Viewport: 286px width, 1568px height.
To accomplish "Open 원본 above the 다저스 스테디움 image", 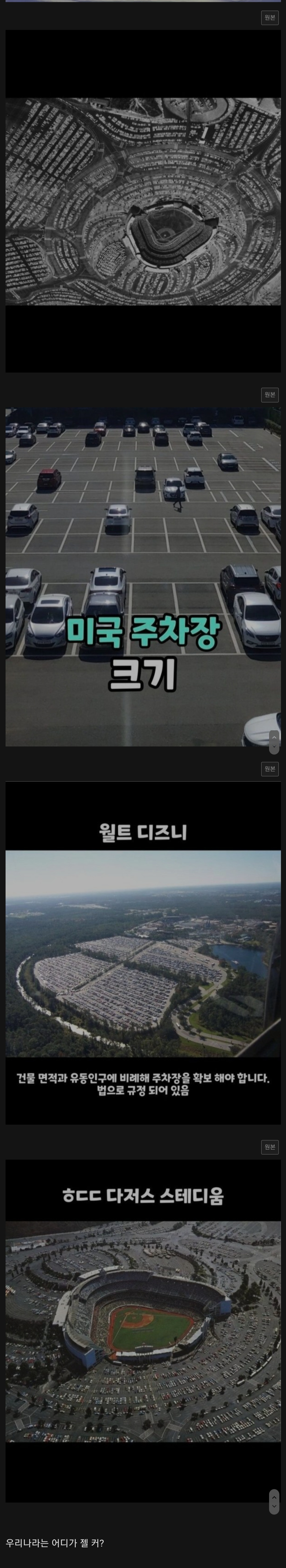I will coord(270,1146).
